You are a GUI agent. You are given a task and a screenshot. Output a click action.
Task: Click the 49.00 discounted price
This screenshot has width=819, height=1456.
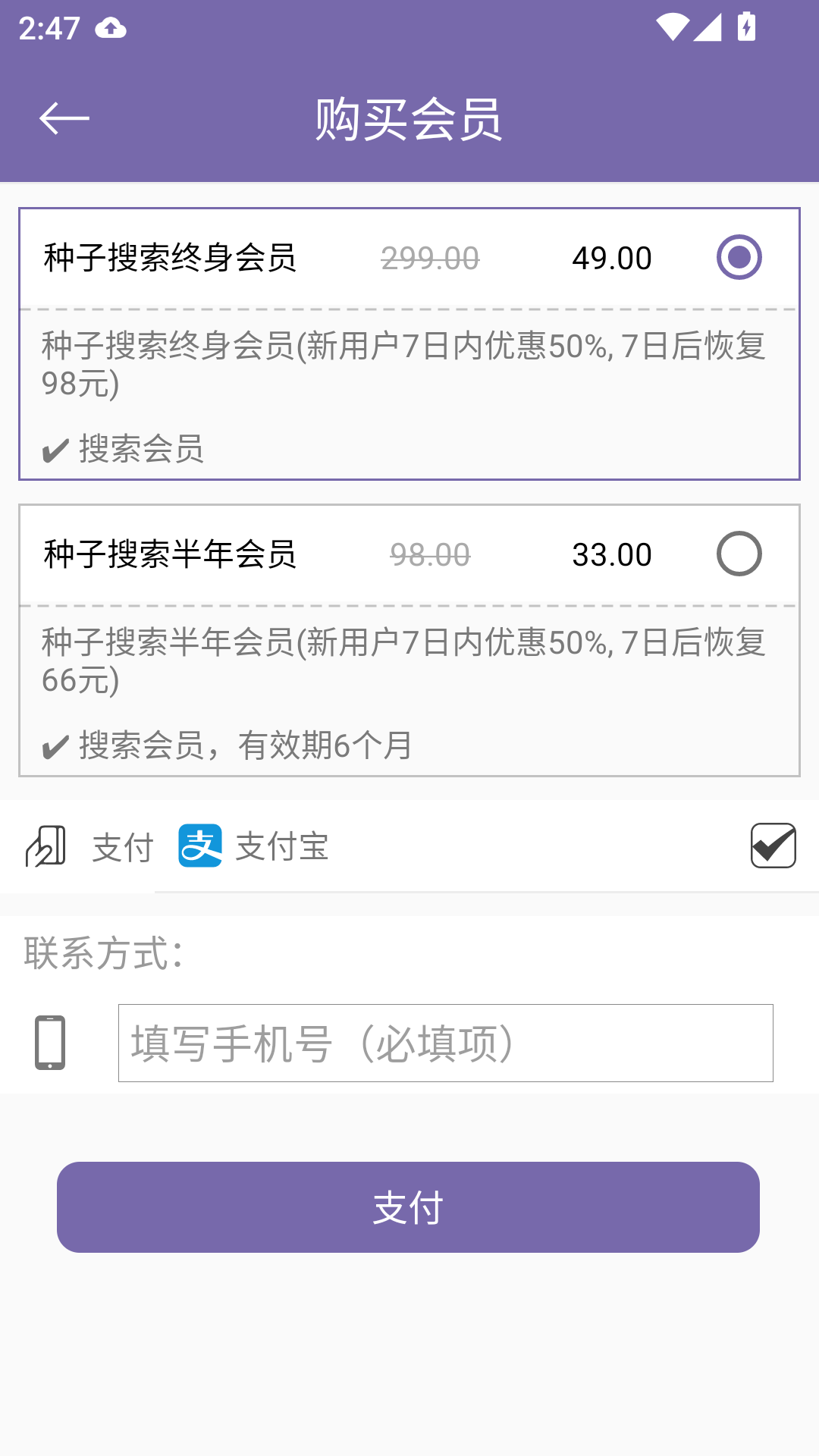[612, 259]
